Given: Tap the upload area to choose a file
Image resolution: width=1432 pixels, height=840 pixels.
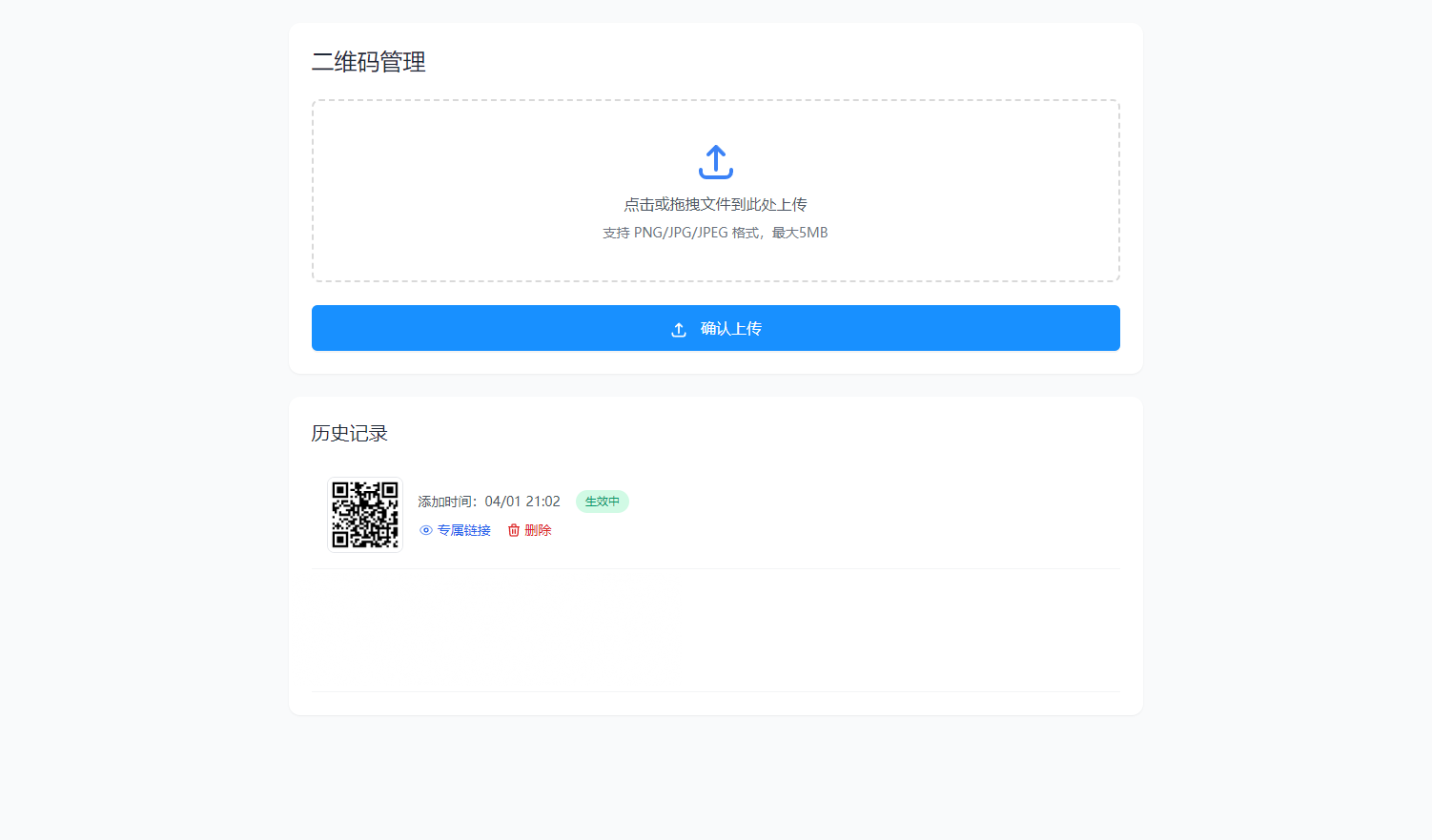Looking at the screenshot, I should click(x=715, y=191).
